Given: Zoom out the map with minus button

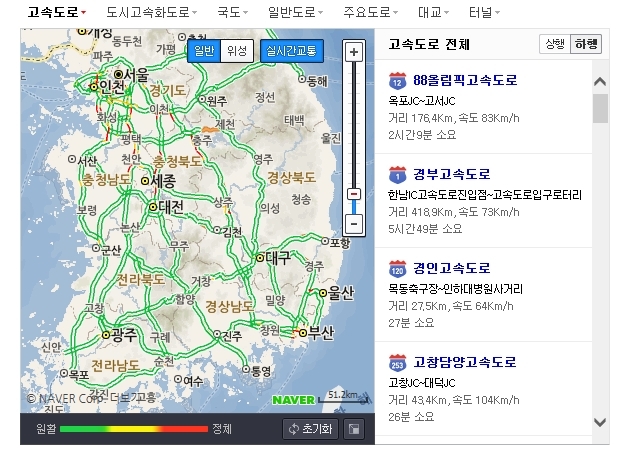Looking at the screenshot, I should pyautogui.click(x=354, y=224).
